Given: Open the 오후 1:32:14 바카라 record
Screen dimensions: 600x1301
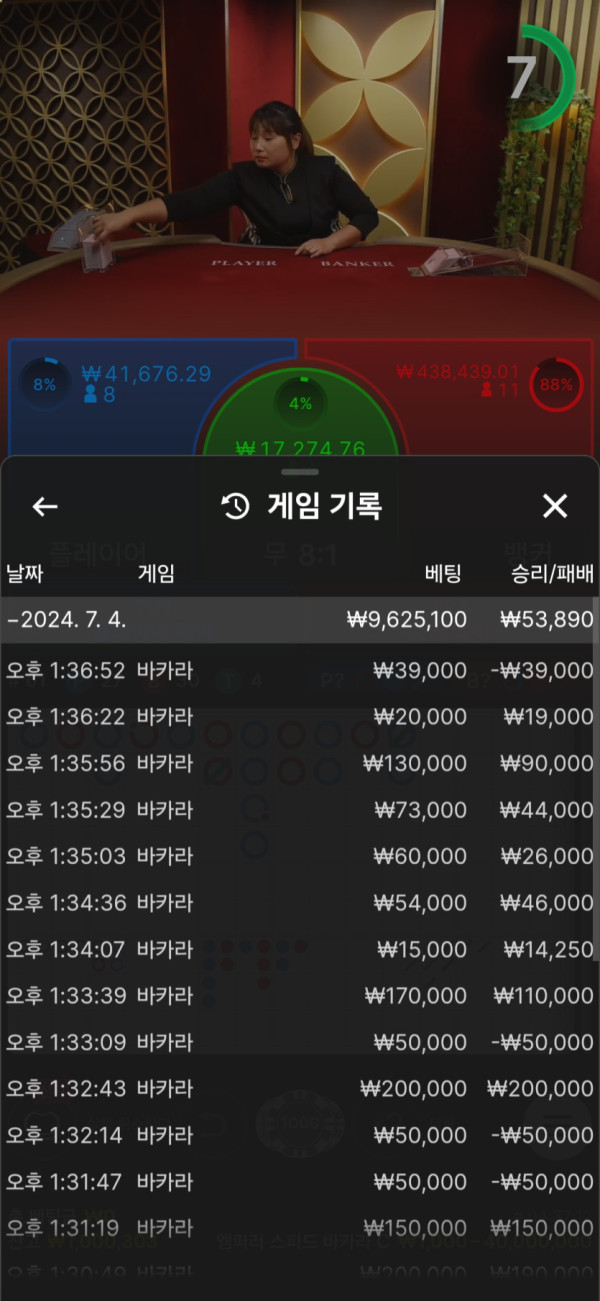Looking at the screenshot, I should (x=298, y=1135).
